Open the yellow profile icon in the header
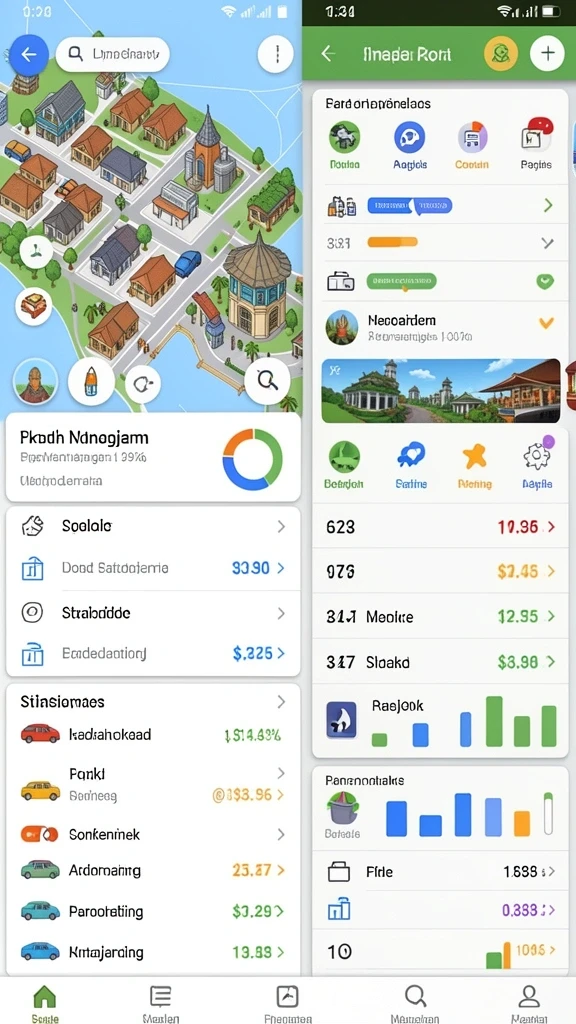The image size is (576, 1024). click(x=500, y=54)
